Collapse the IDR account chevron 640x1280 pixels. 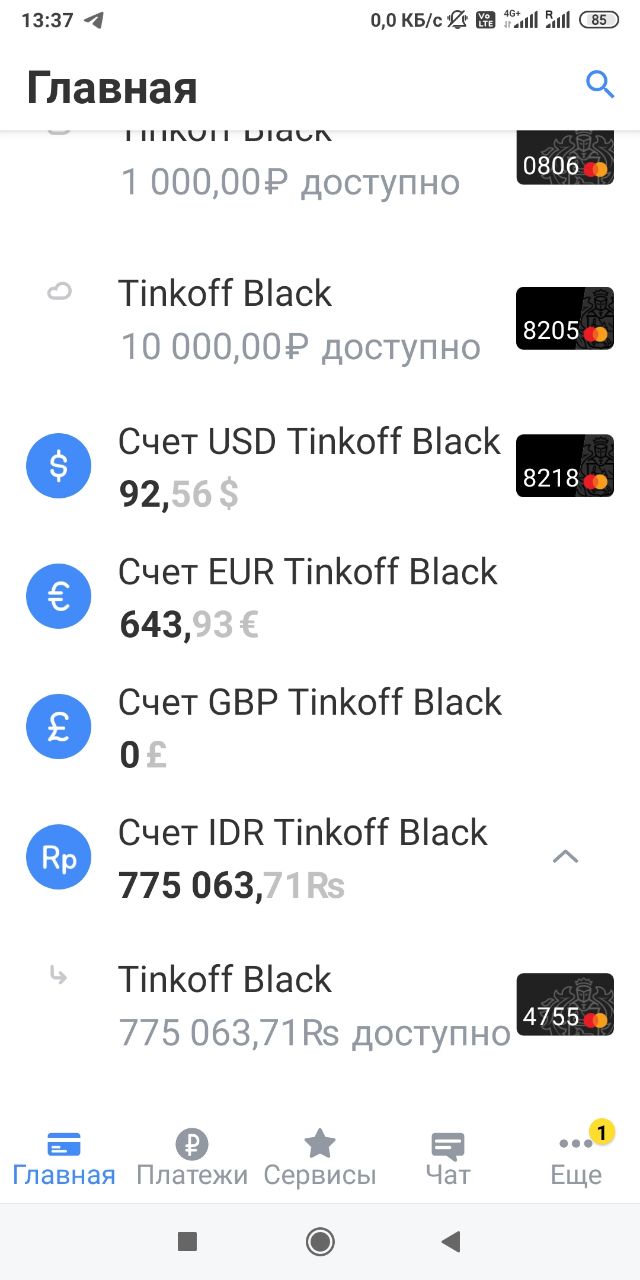(566, 857)
